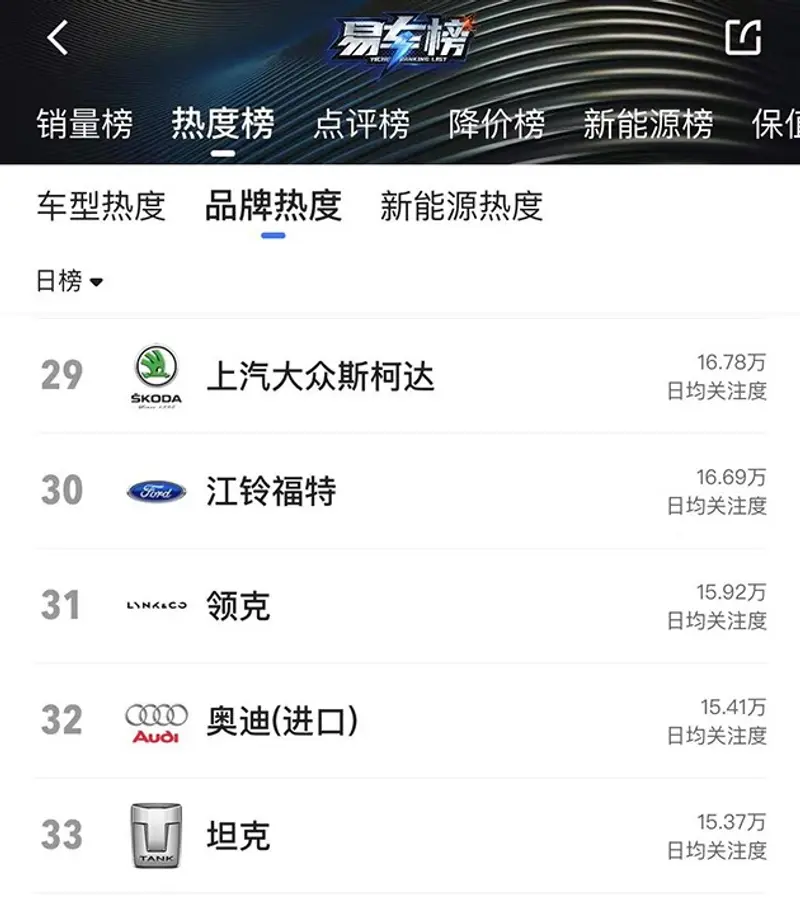Image resolution: width=800 pixels, height=900 pixels.
Task: Switch to the 销量榜 tab
Action: [x=85, y=124]
